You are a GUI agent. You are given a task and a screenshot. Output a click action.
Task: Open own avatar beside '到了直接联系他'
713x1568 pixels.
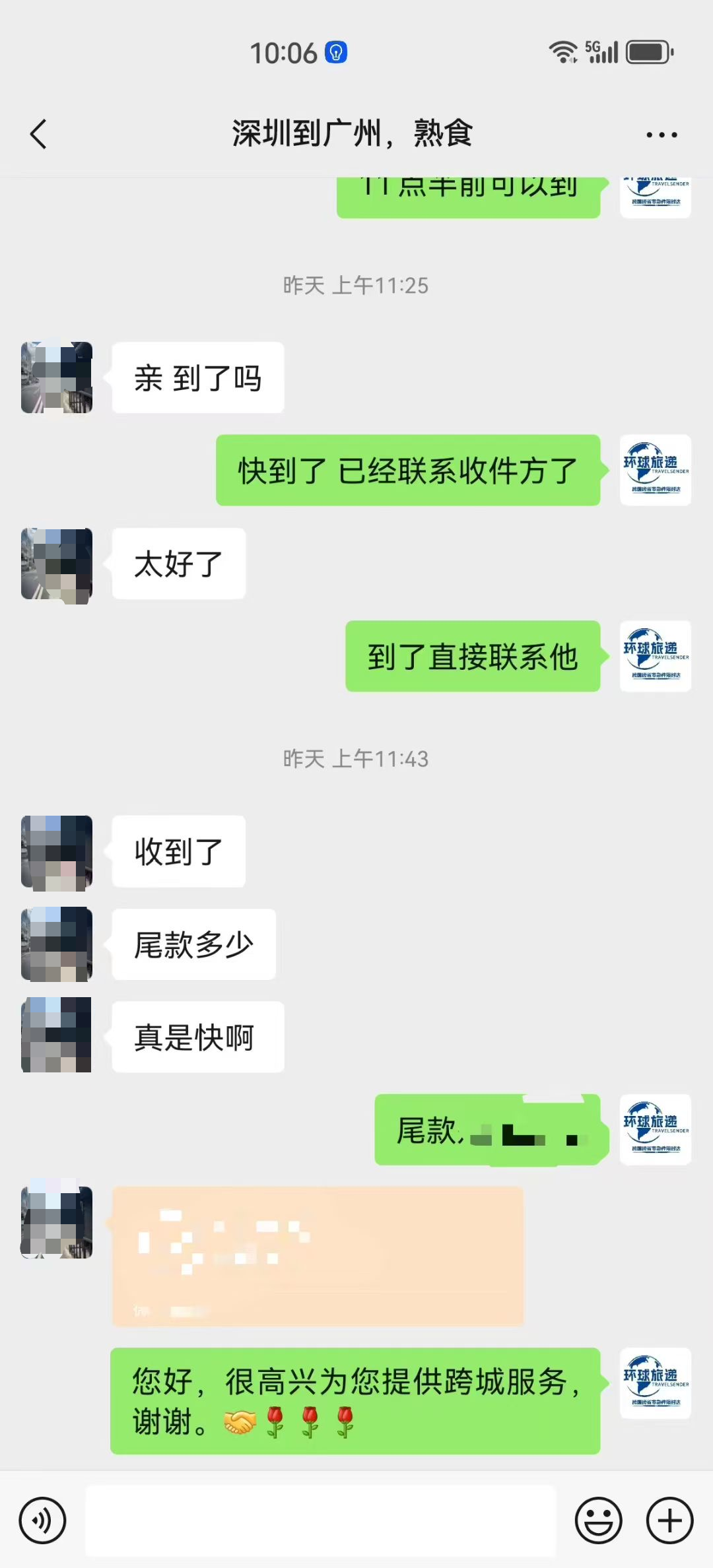coord(655,656)
